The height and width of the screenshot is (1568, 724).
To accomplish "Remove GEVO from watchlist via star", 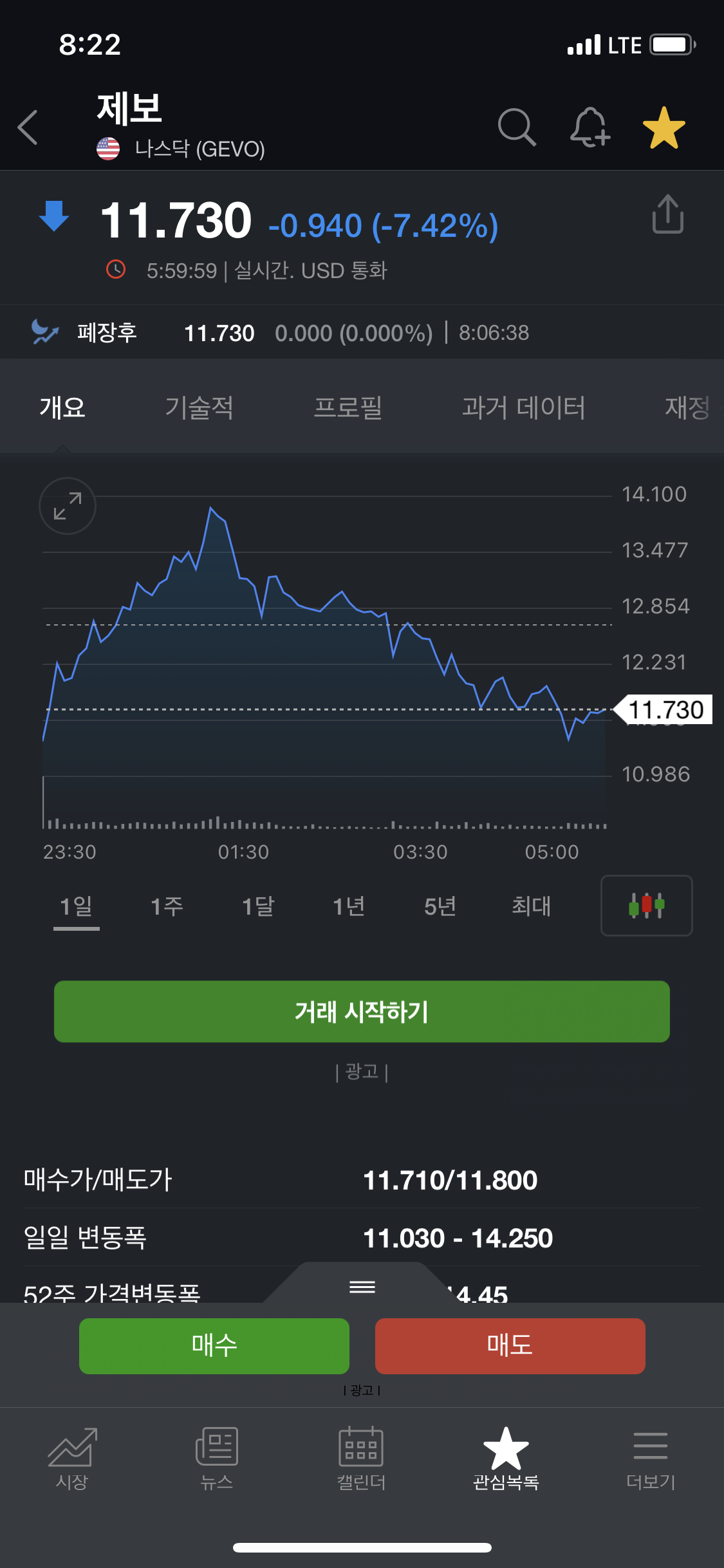I will point(664,127).
